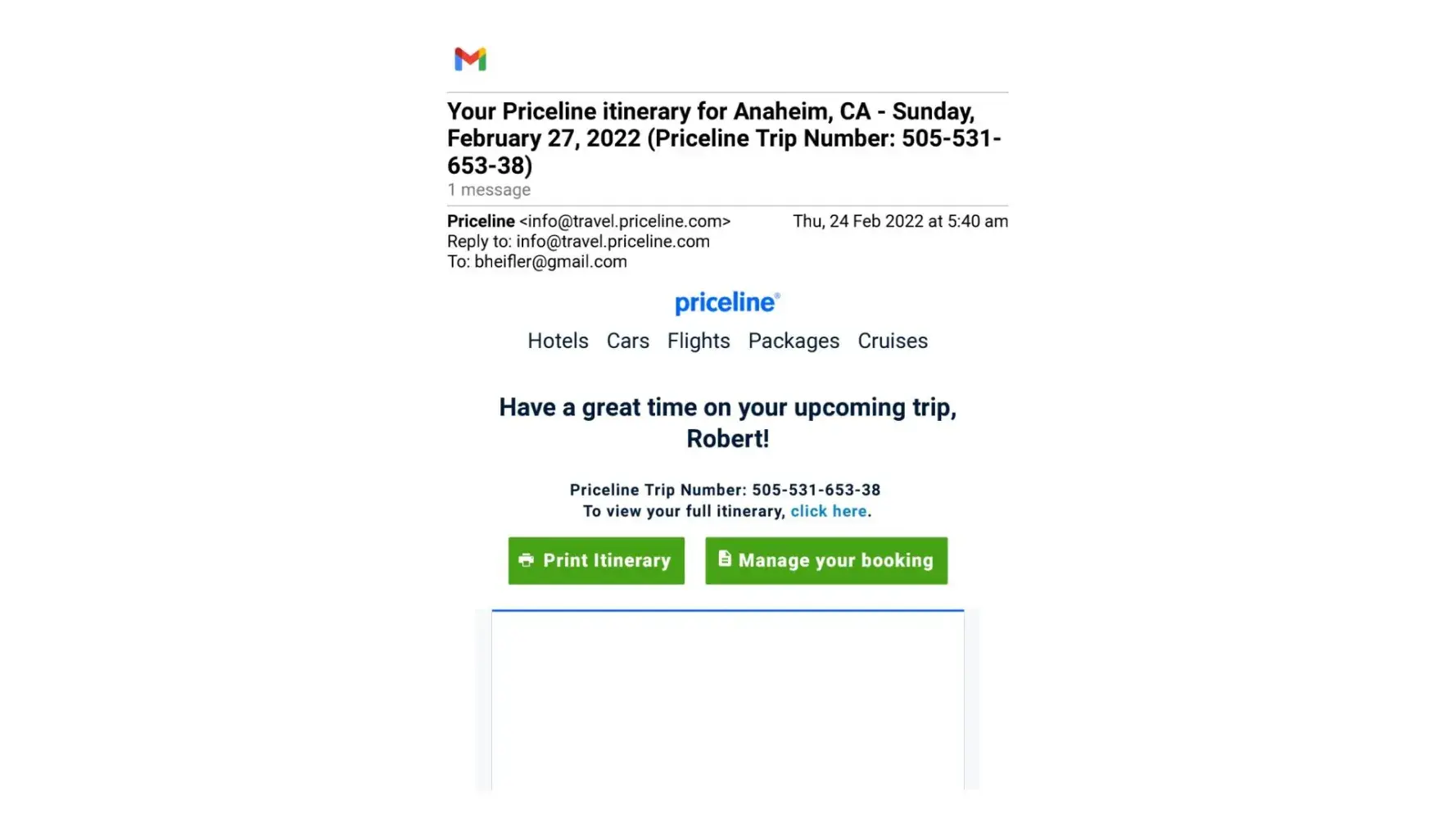
Task: Open Manage your booking
Action: coord(825,561)
